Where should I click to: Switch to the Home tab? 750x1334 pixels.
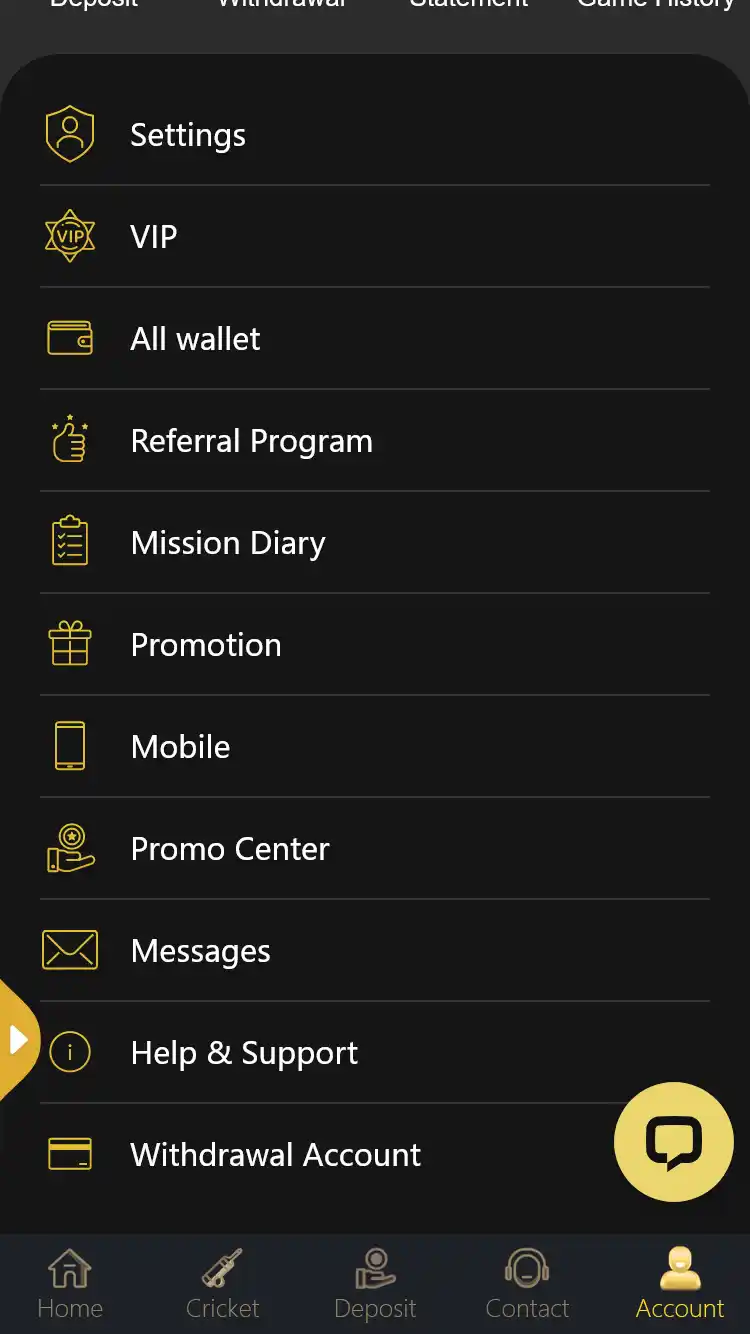[70, 1284]
